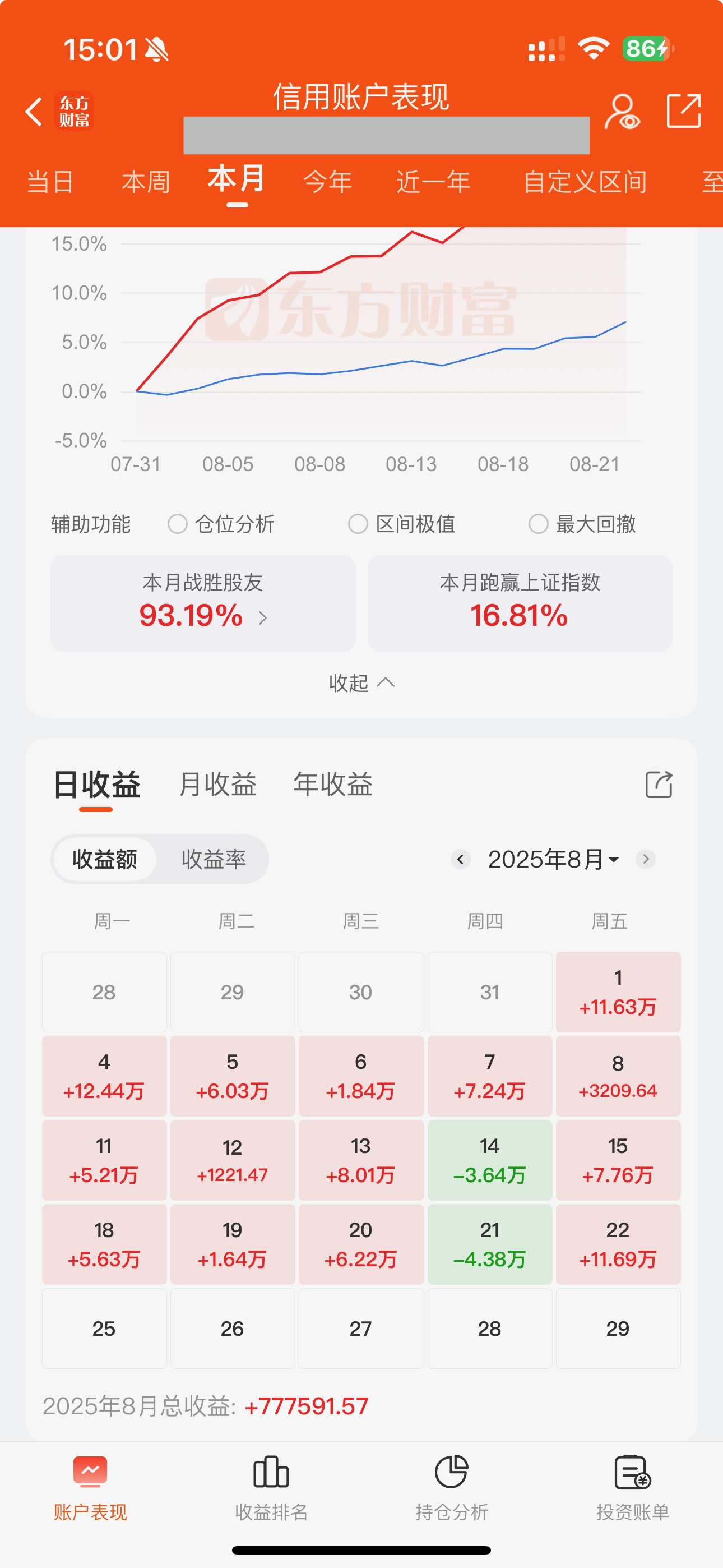Switch to the 年收益 tab

[x=332, y=784]
